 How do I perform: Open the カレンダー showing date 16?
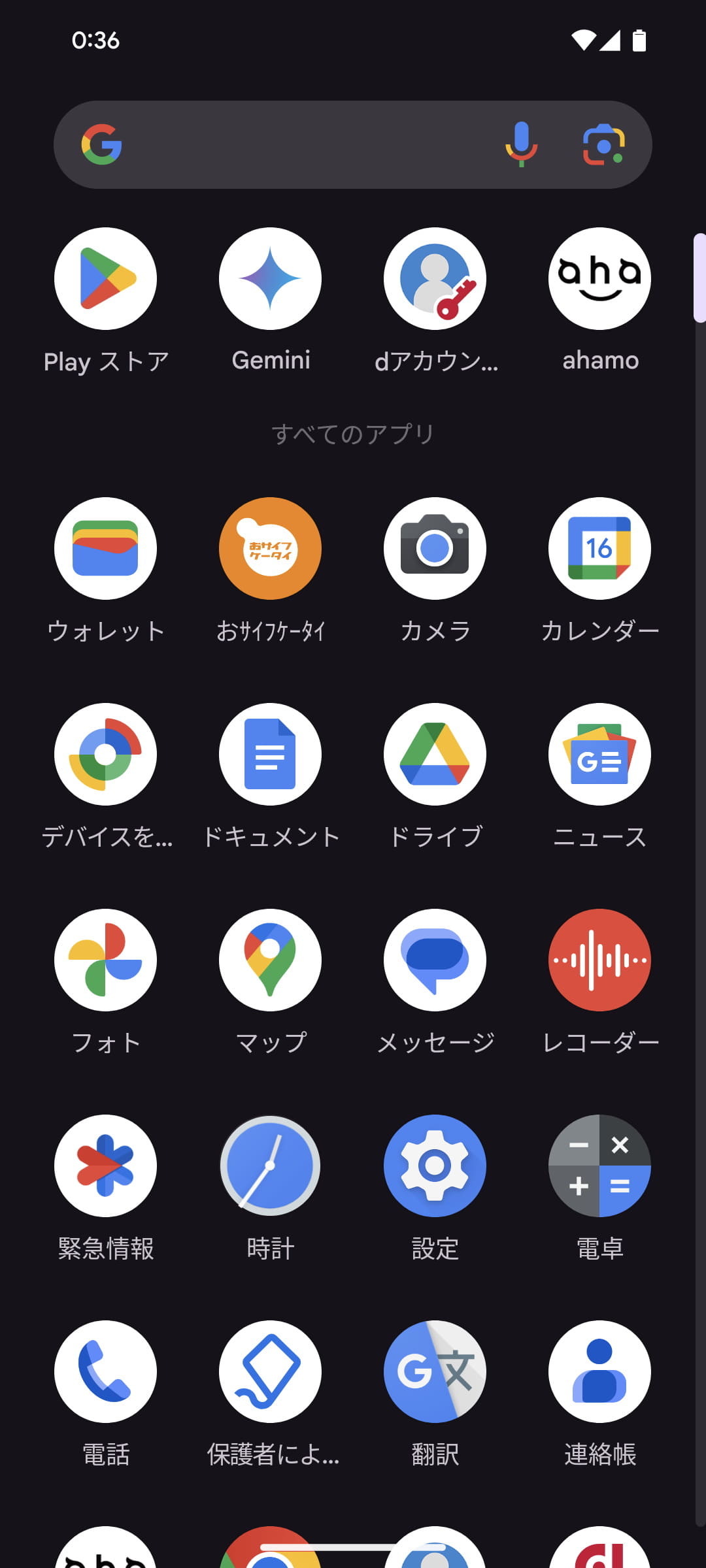coord(600,549)
